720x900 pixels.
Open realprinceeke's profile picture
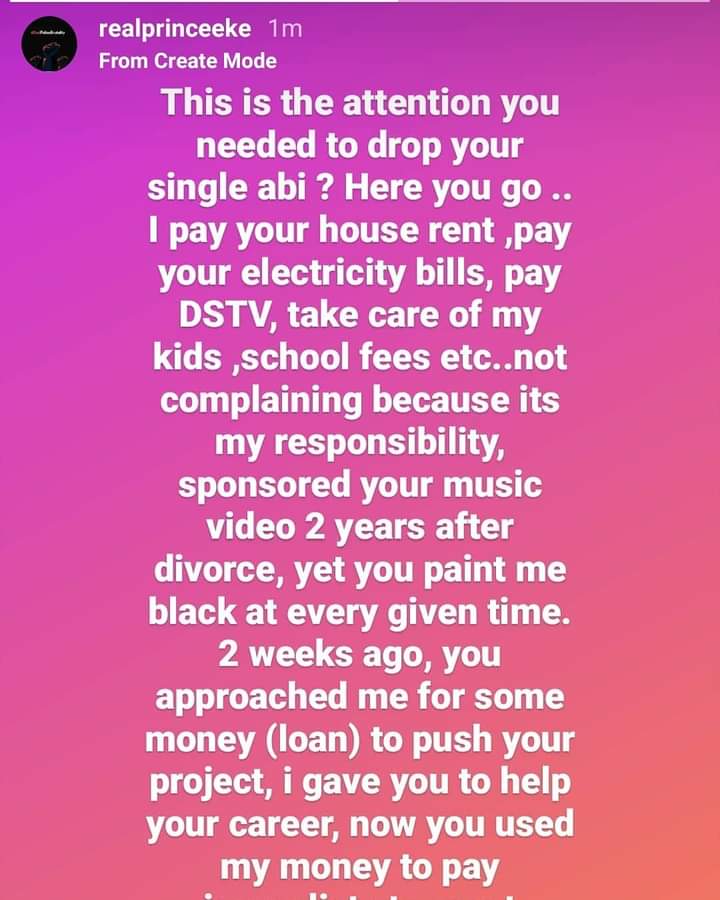pos(50,45)
